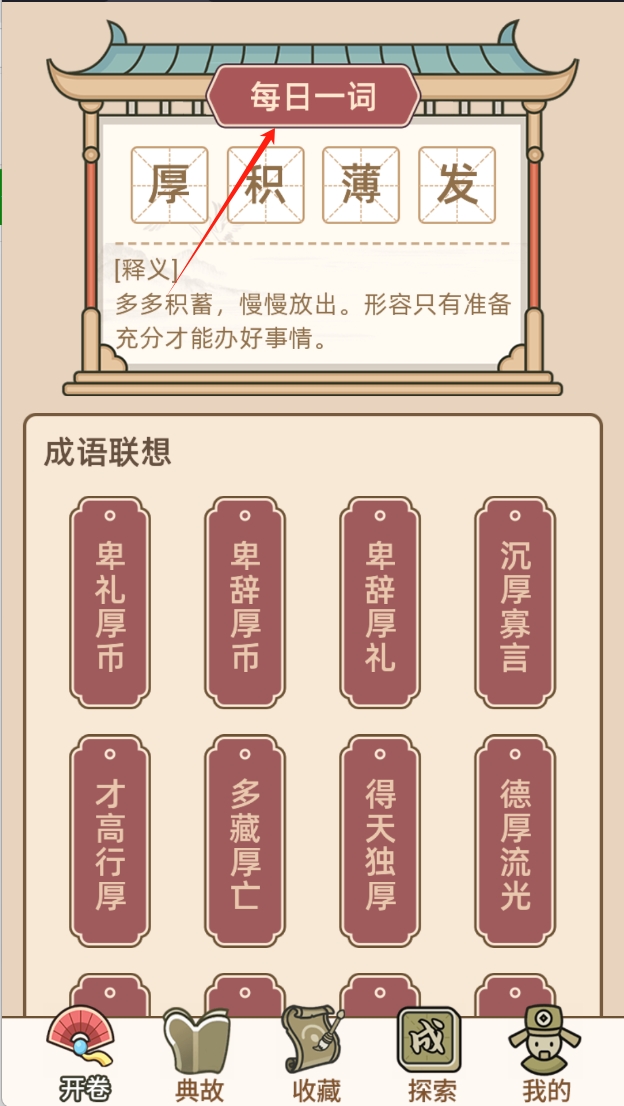Tap the idiom 德厚流光

[x=515, y=842]
